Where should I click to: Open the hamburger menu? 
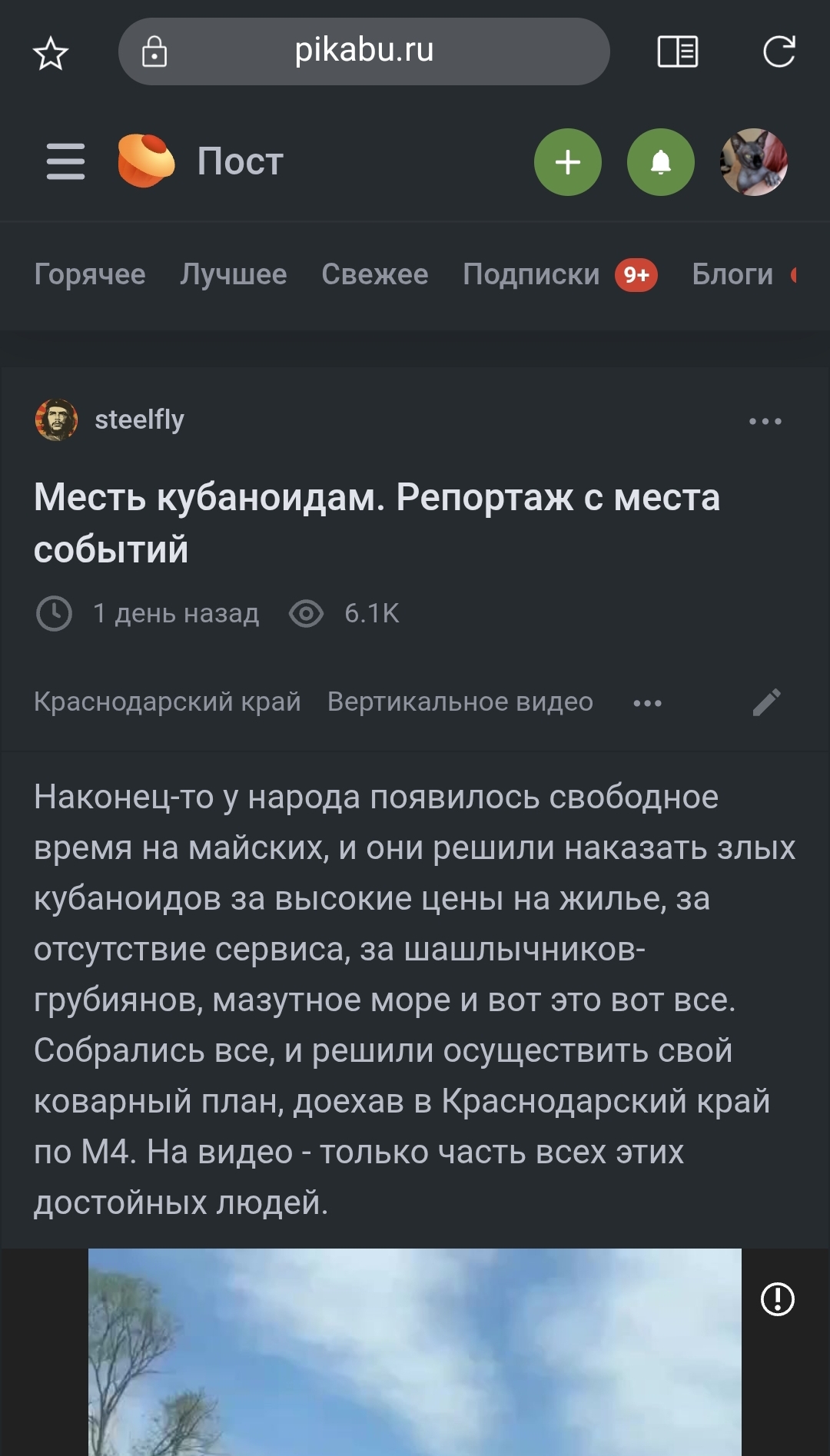pyautogui.click(x=65, y=161)
